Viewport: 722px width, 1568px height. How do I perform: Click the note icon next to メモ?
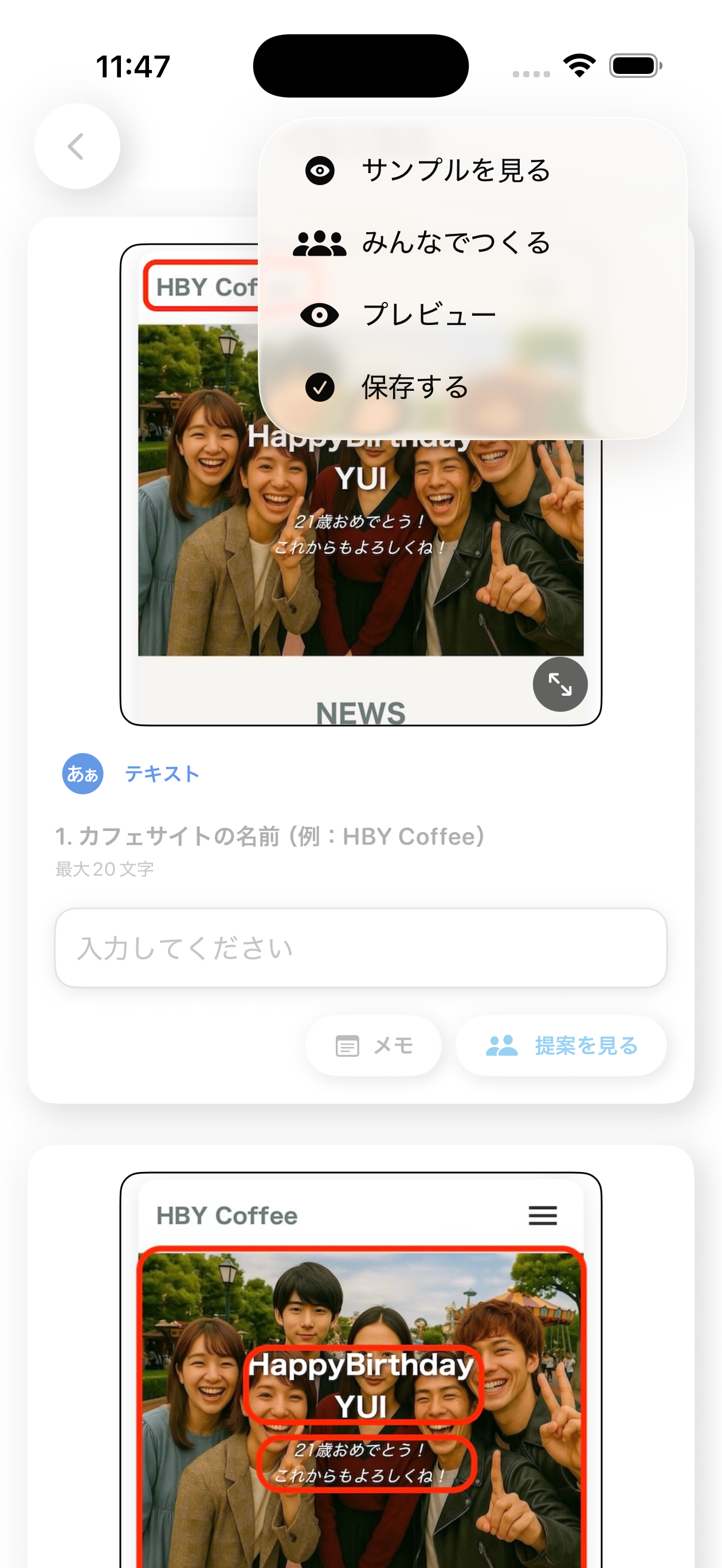click(348, 1046)
